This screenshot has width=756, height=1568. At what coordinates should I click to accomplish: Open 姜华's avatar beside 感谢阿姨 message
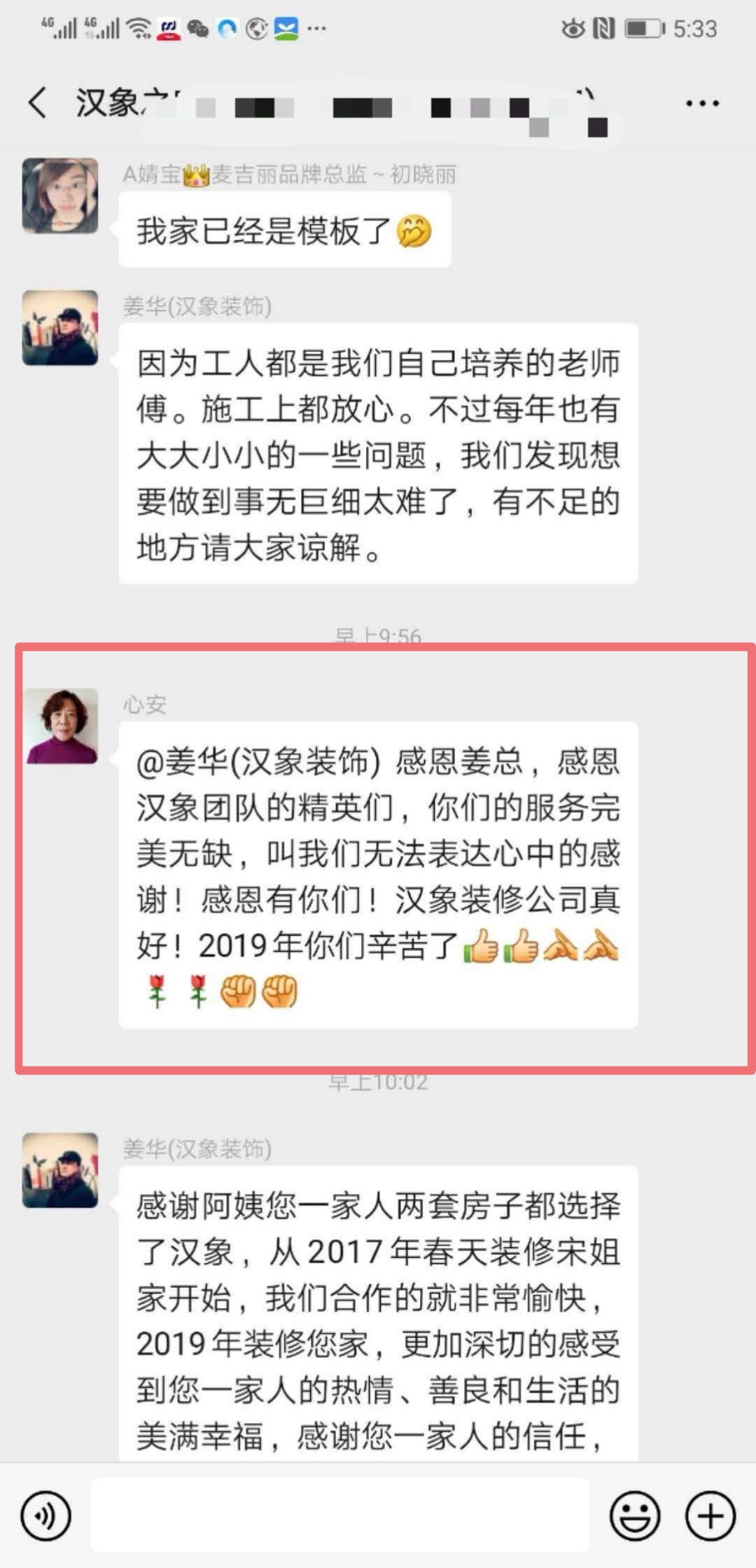[x=60, y=1170]
